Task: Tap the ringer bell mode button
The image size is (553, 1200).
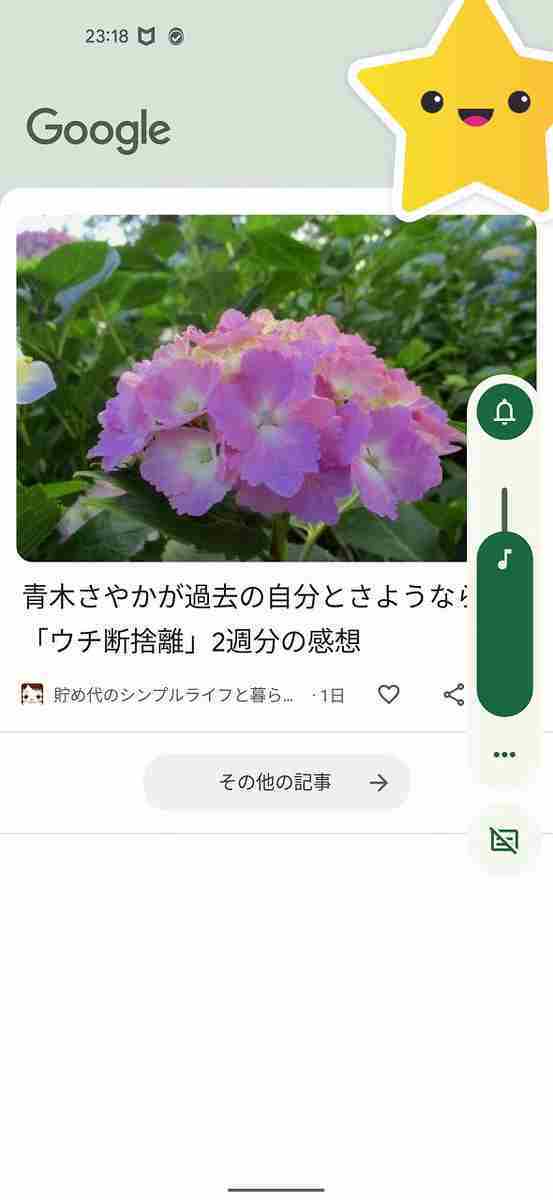Action: pos(505,411)
